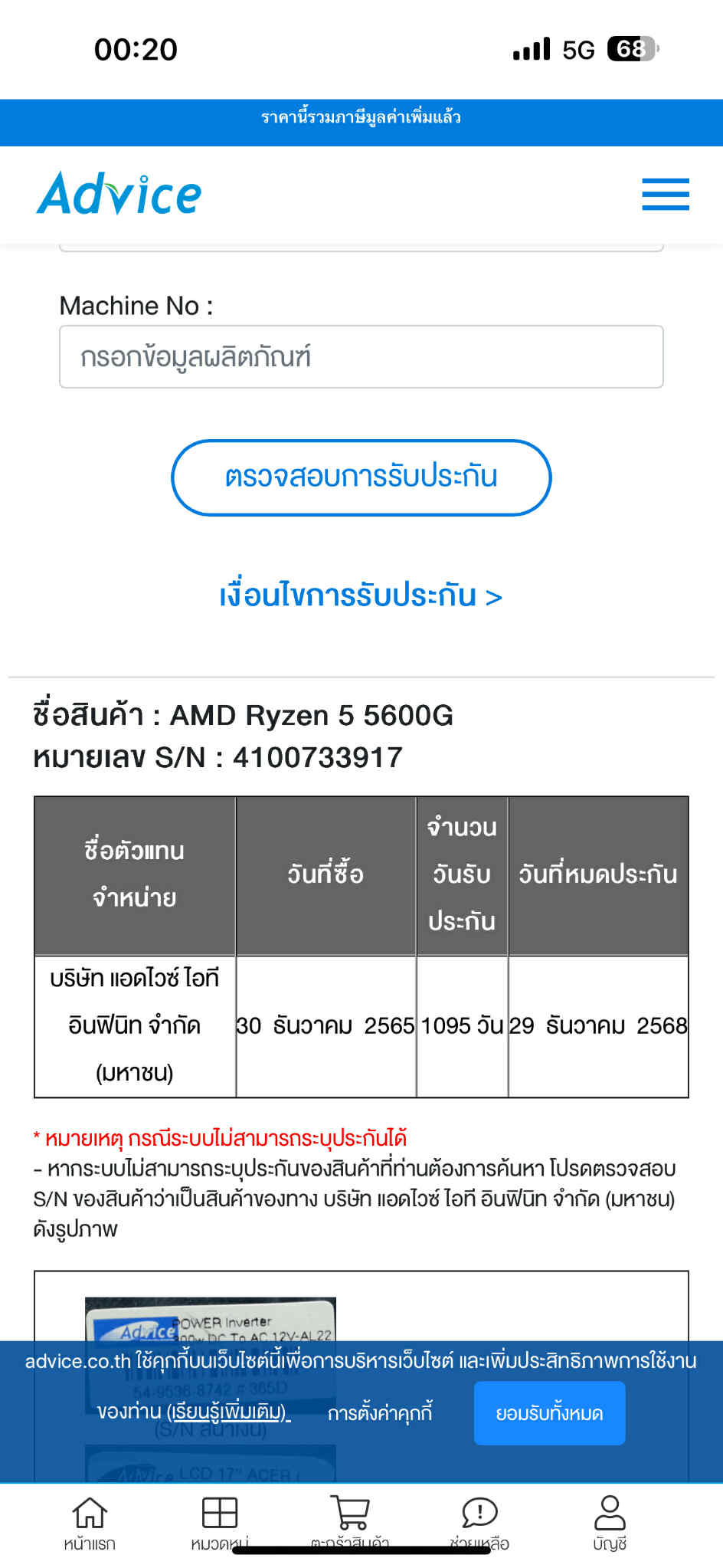Switch to the บัญชี account tab
723x1568 pixels.
[x=610, y=1524]
